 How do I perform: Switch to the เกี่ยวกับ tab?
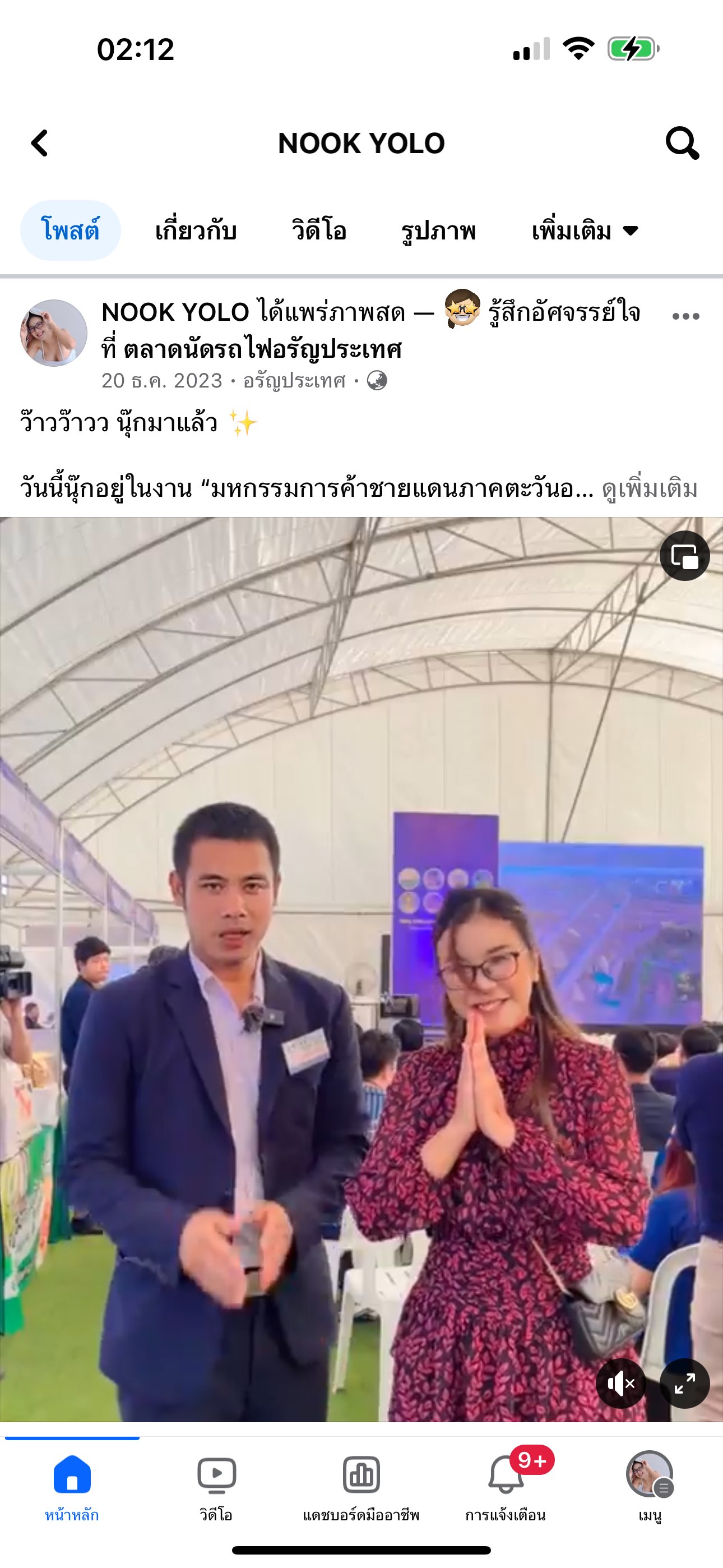pos(196,230)
